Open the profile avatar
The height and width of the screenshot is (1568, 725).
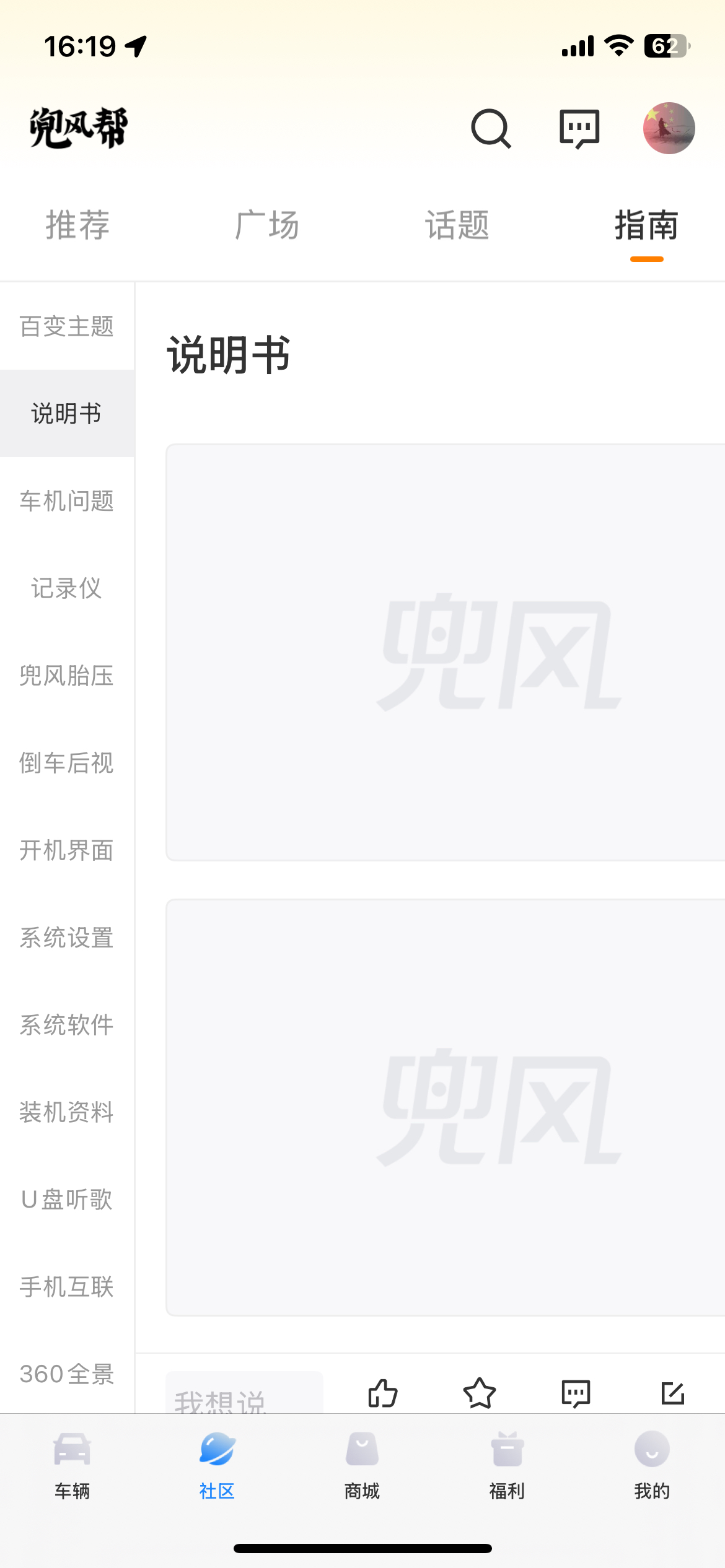[x=669, y=128]
